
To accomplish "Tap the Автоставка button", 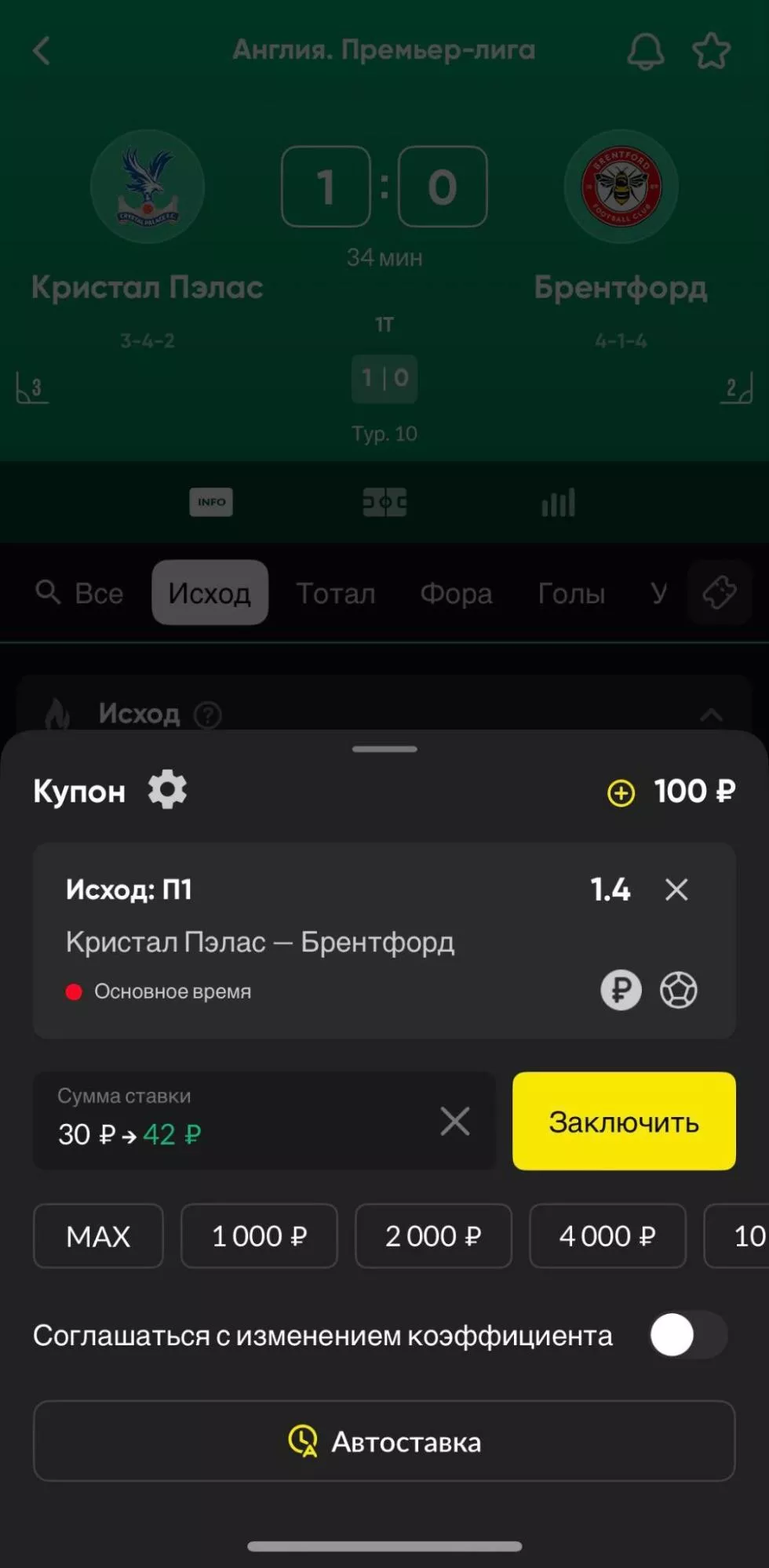I will tap(384, 1442).
